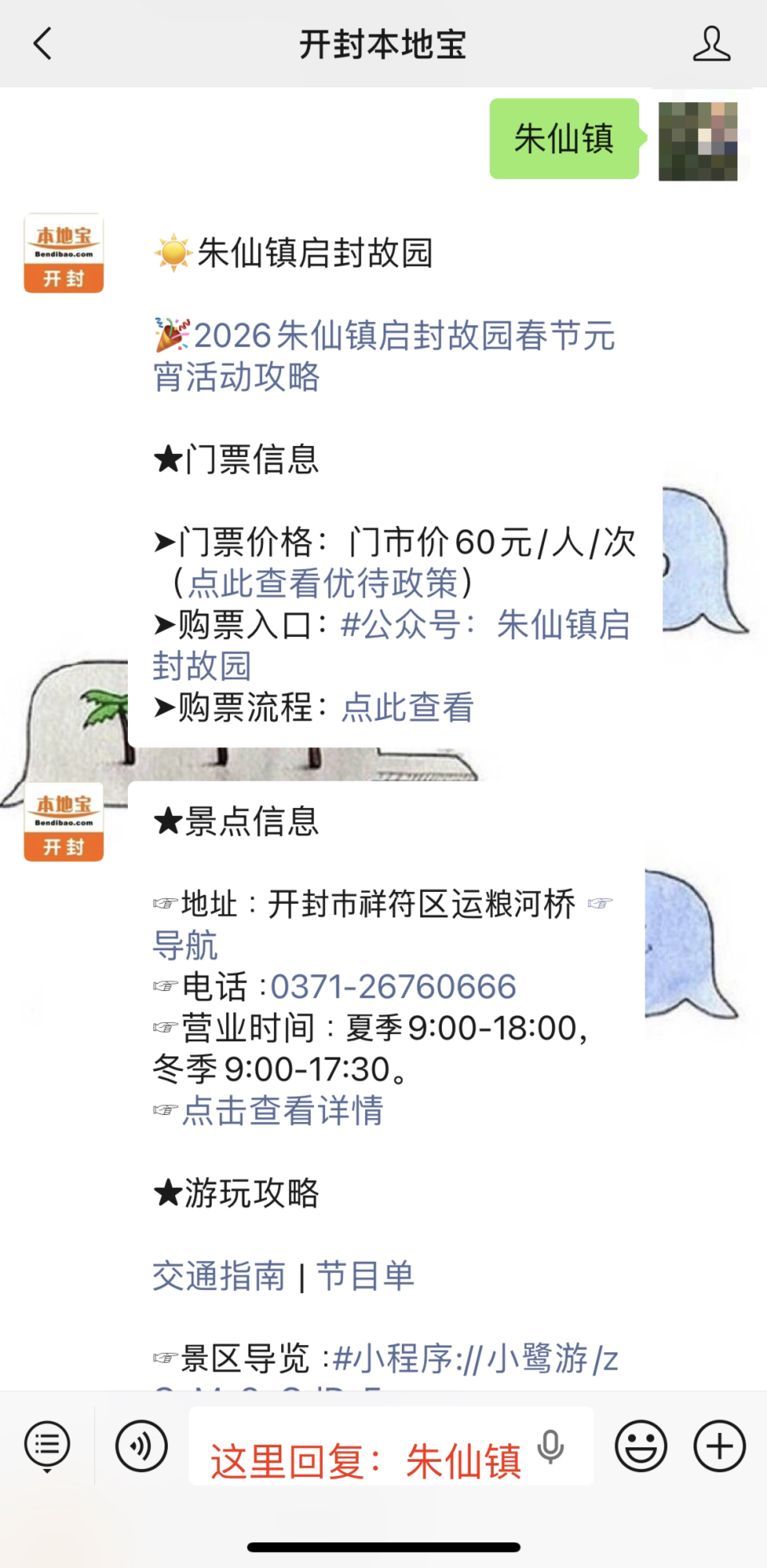Switch to voice message mode
The width and height of the screenshot is (767, 1568).
point(141,1445)
